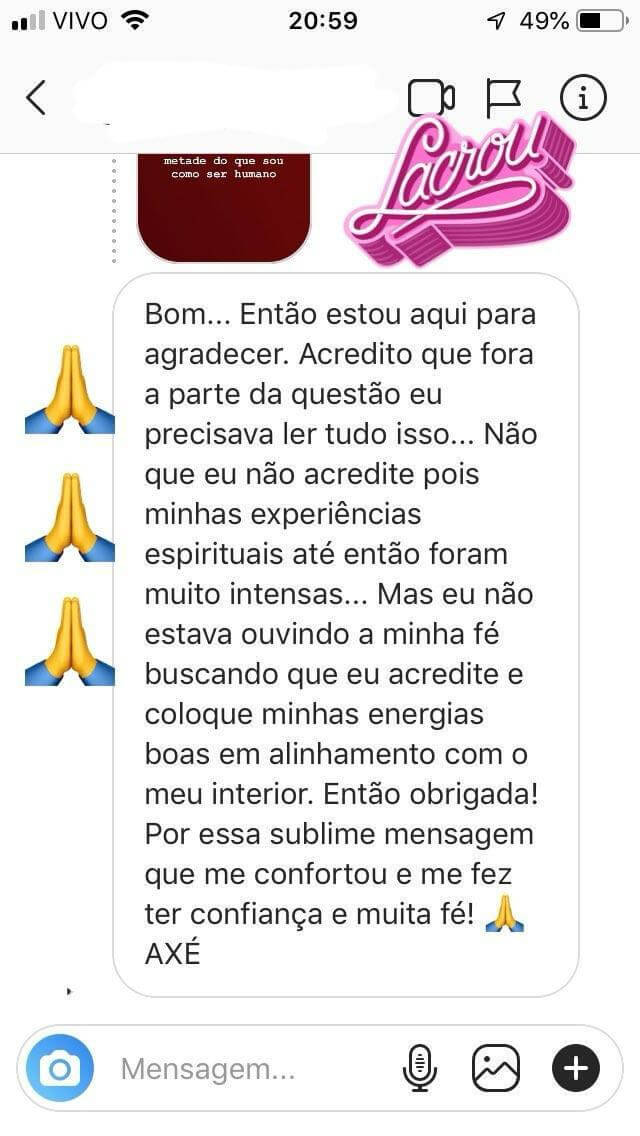Open conversation info details
Image resolution: width=640 pixels, height=1136 pixels.
click(583, 97)
